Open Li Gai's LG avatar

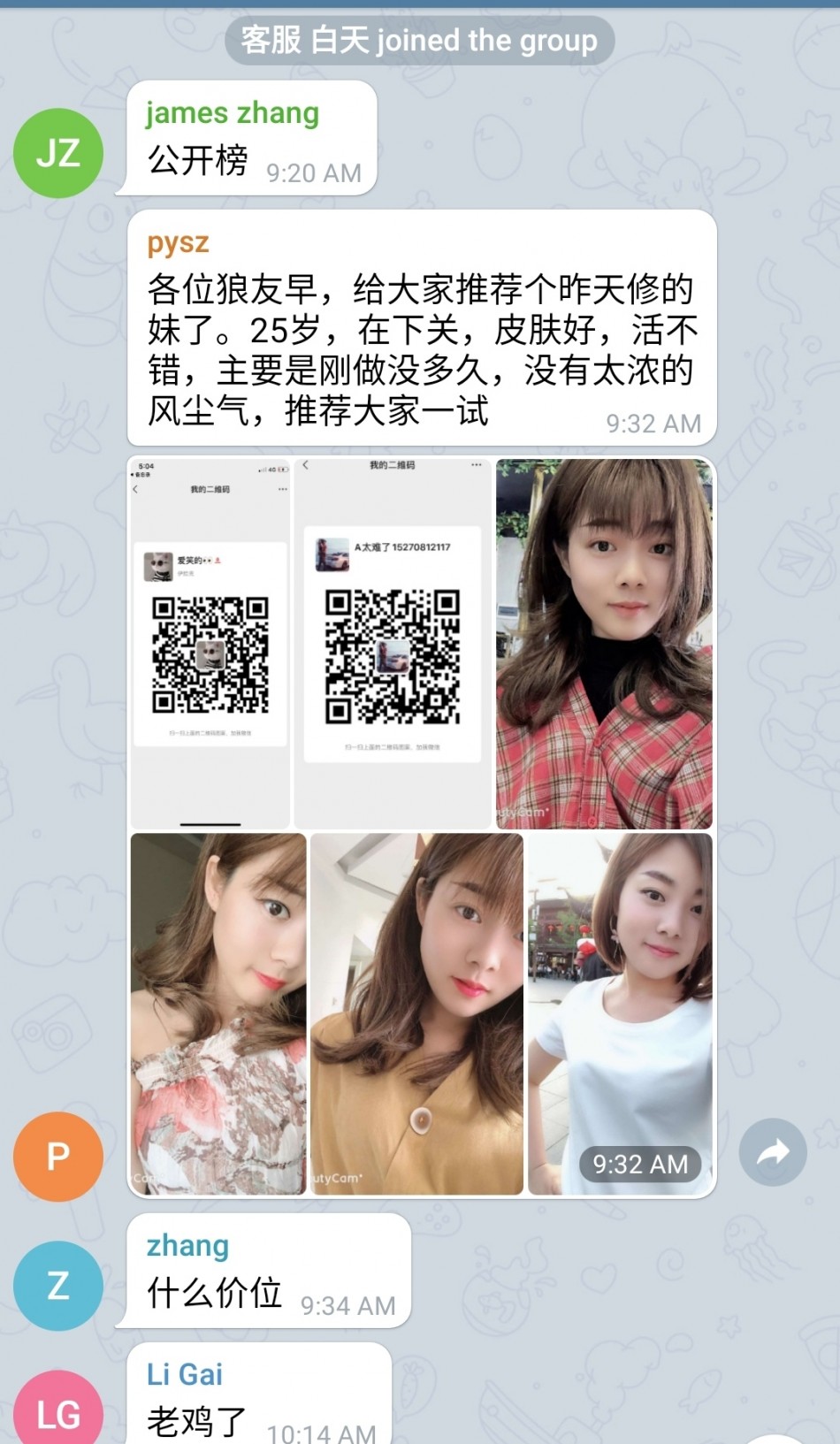pos(57,1412)
